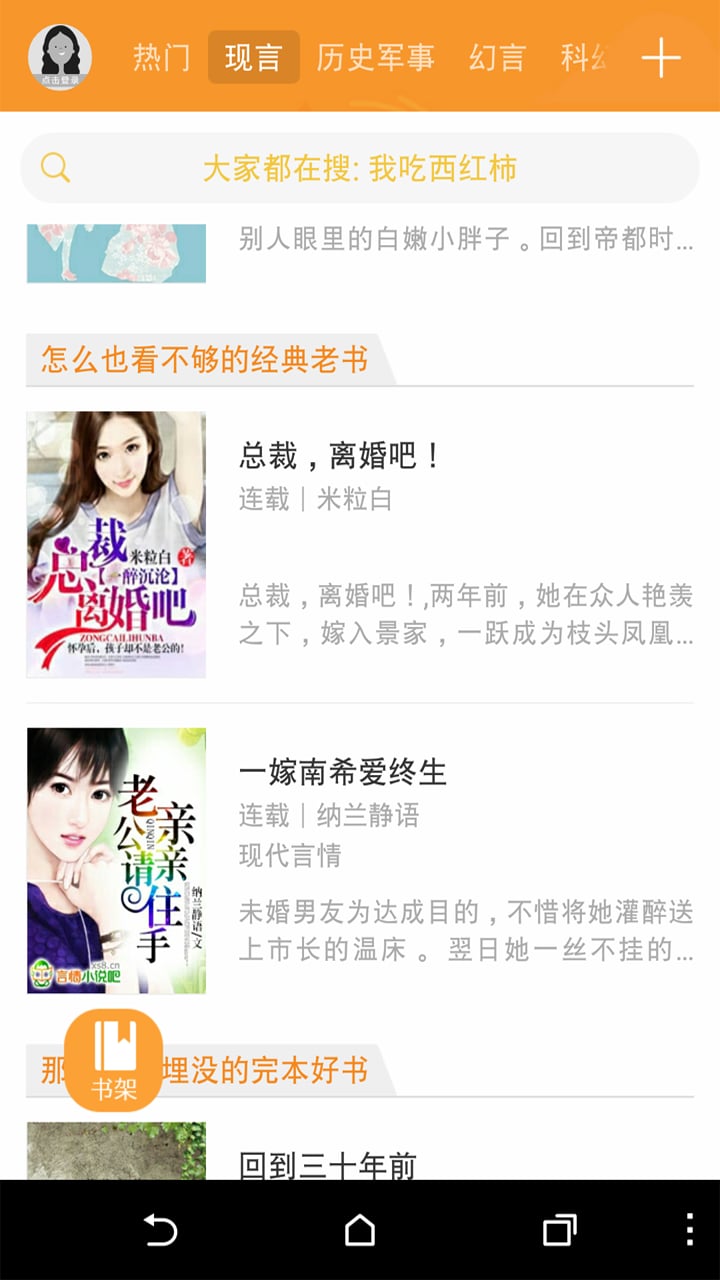Tap the search magnifier icon
Viewport: 720px width, 1280px height.
[x=55, y=166]
